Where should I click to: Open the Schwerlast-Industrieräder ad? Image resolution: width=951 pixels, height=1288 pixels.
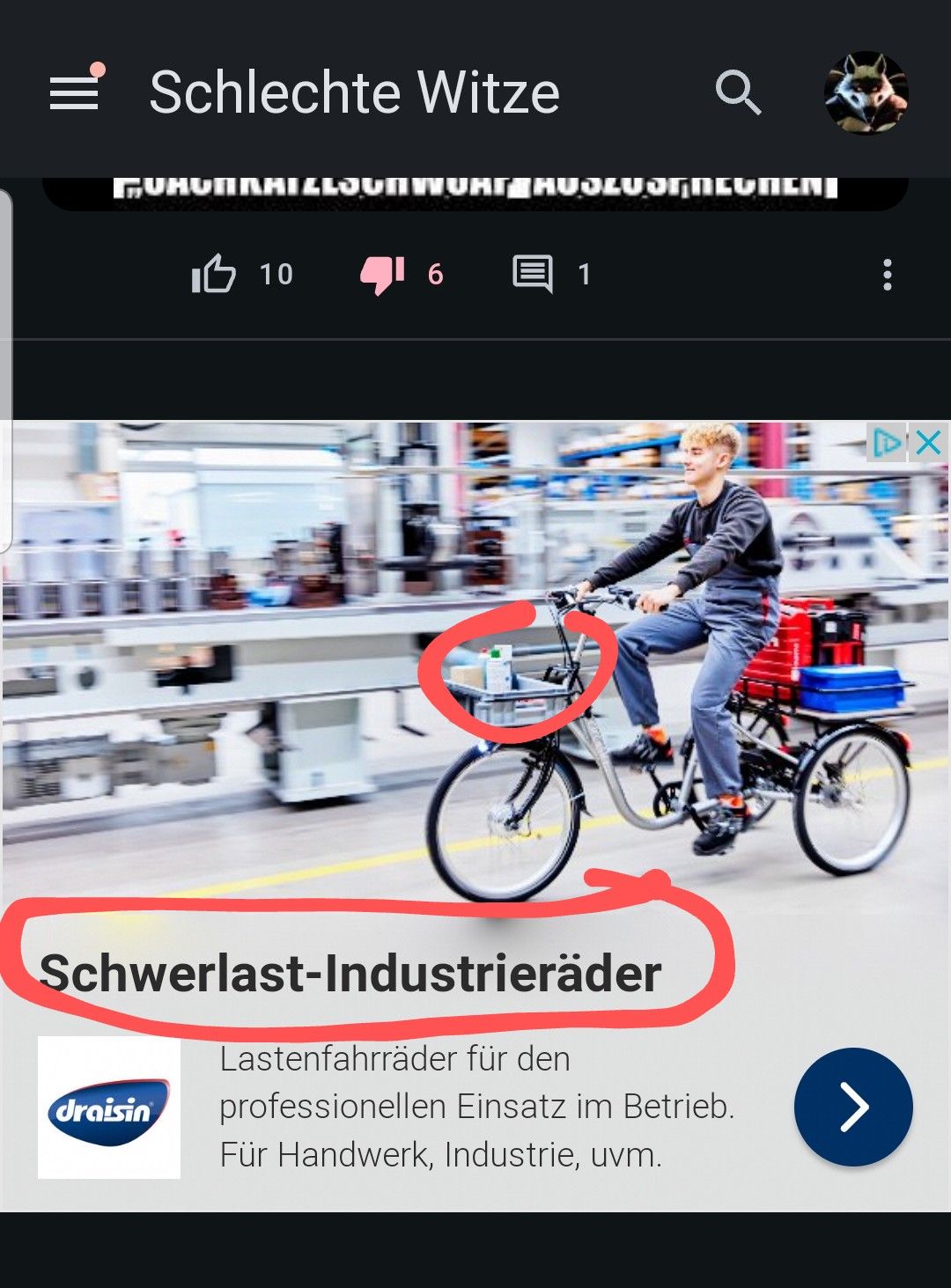[x=350, y=974]
